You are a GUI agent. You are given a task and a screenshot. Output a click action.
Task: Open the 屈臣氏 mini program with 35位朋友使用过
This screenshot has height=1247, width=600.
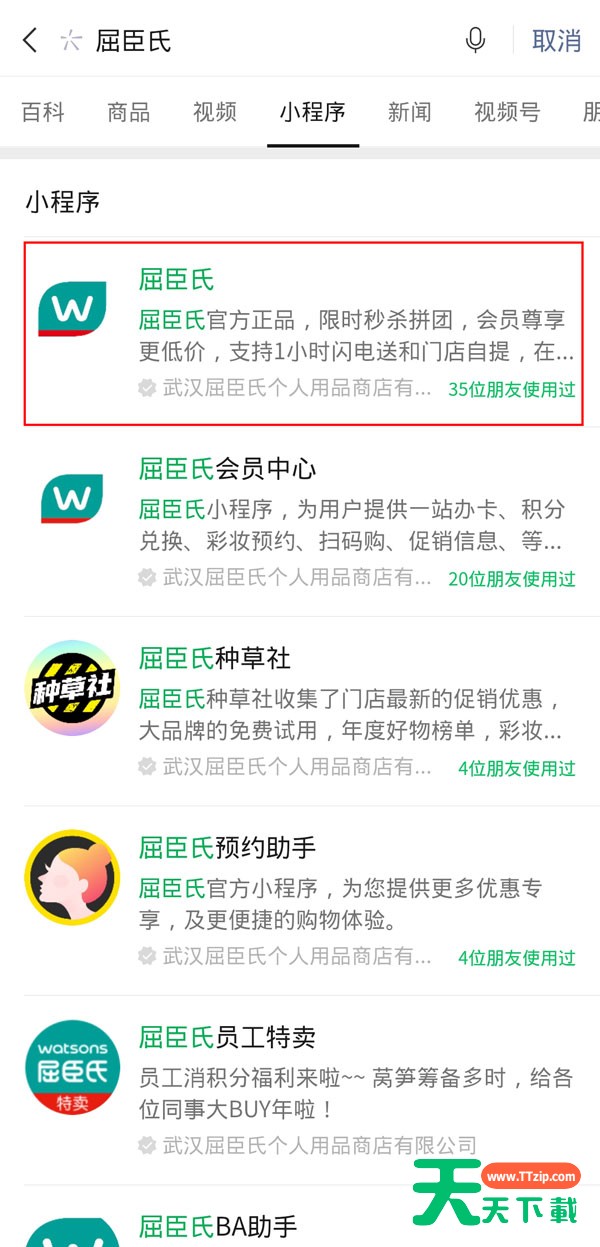[x=304, y=331]
